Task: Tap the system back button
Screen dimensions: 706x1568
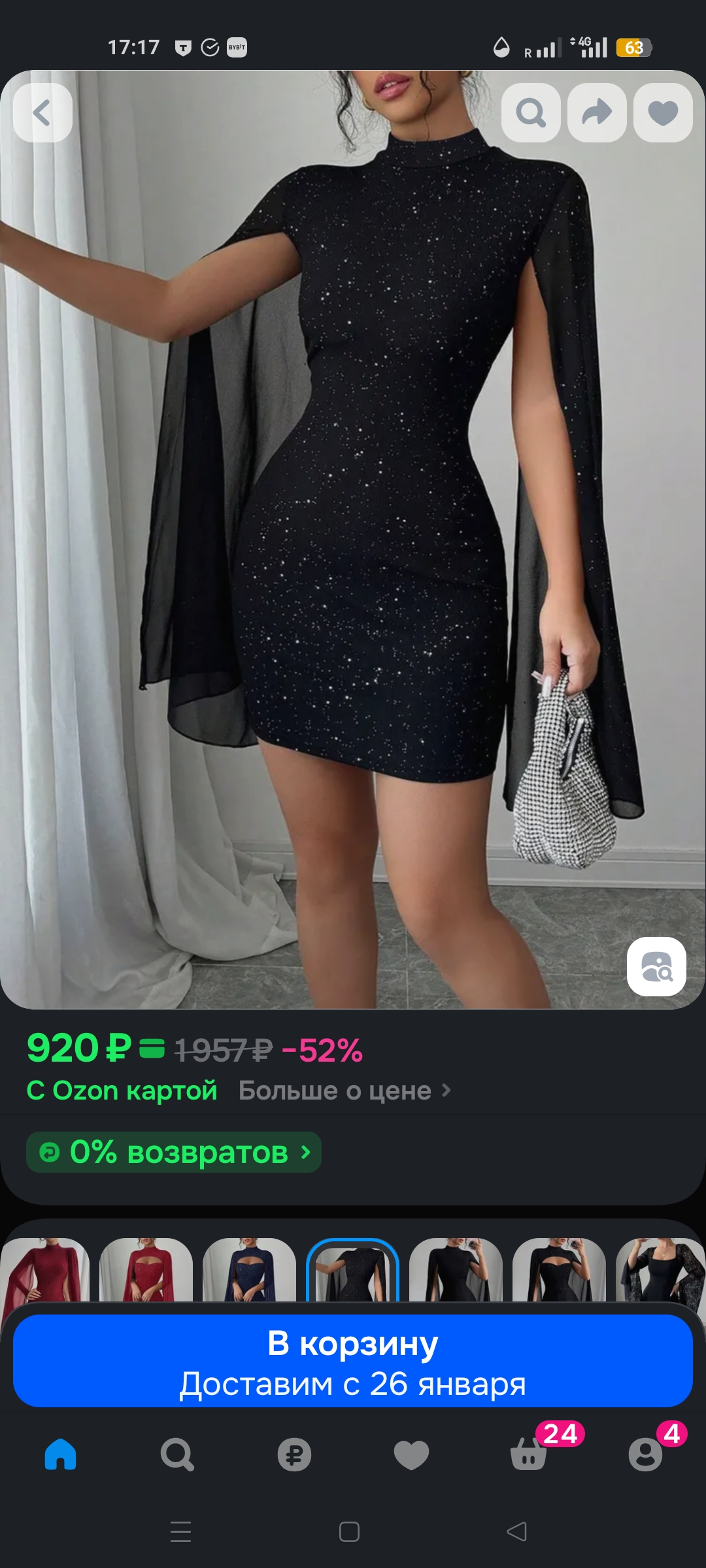Action: pos(516,1531)
